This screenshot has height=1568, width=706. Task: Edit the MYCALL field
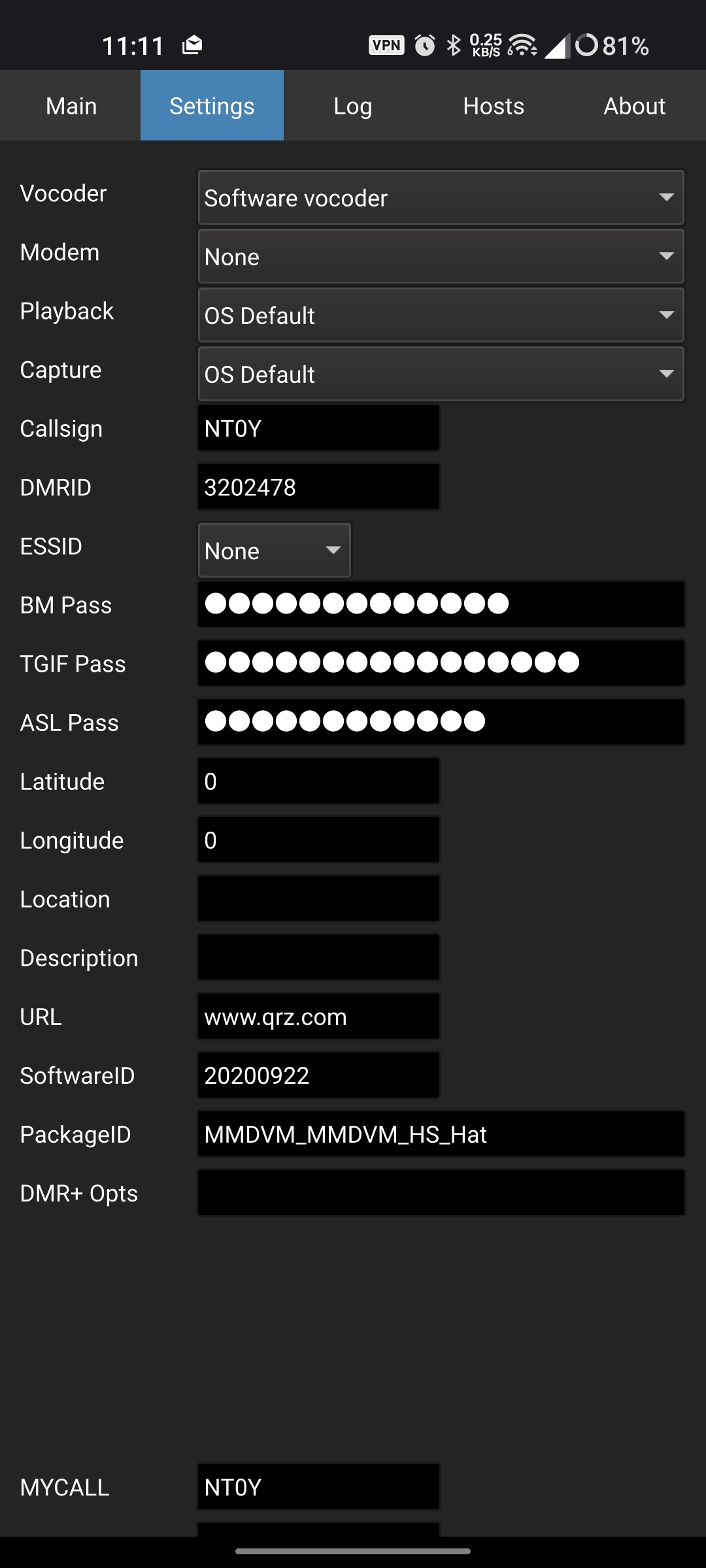[x=318, y=1487]
